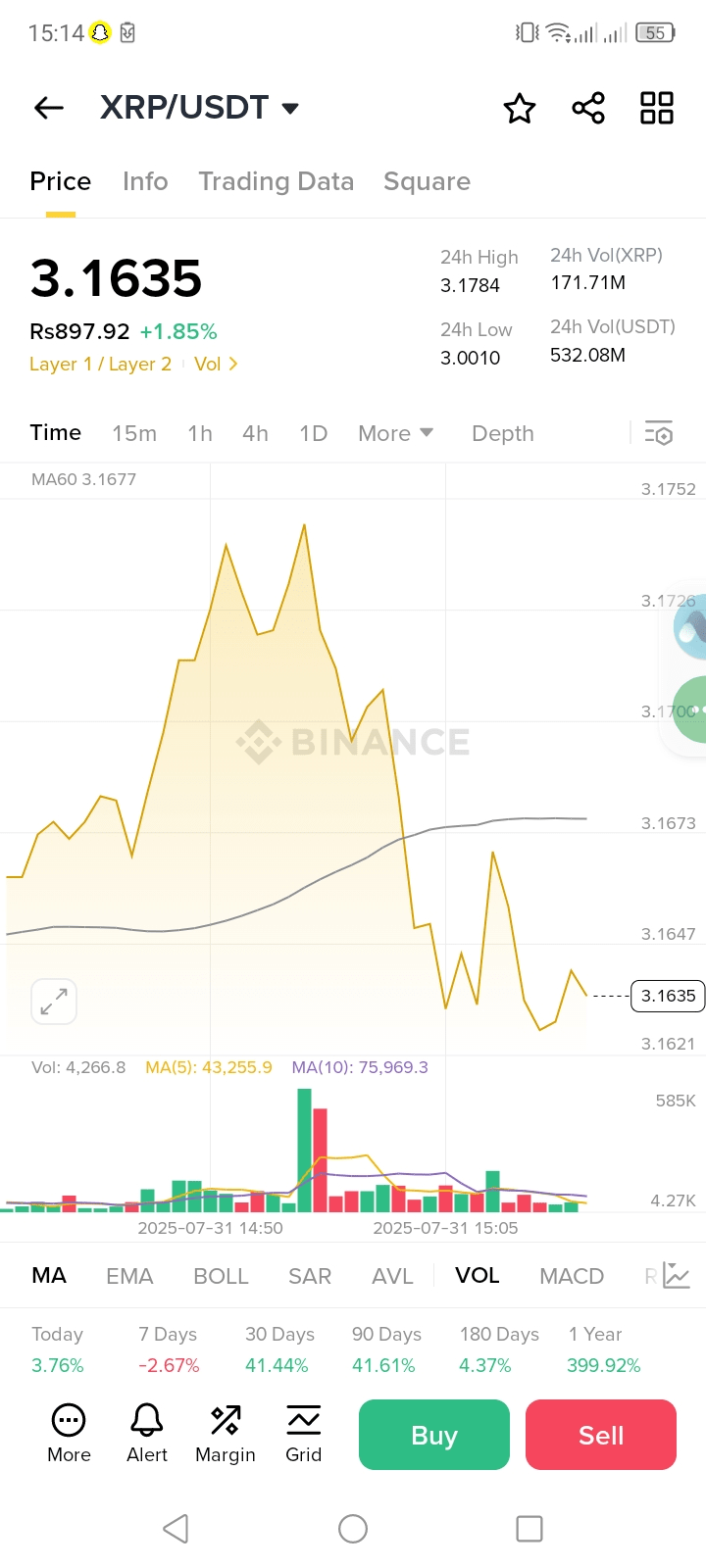This screenshot has width=706, height=1568.
Task: Switch to the Info tab
Action: pos(145,181)
